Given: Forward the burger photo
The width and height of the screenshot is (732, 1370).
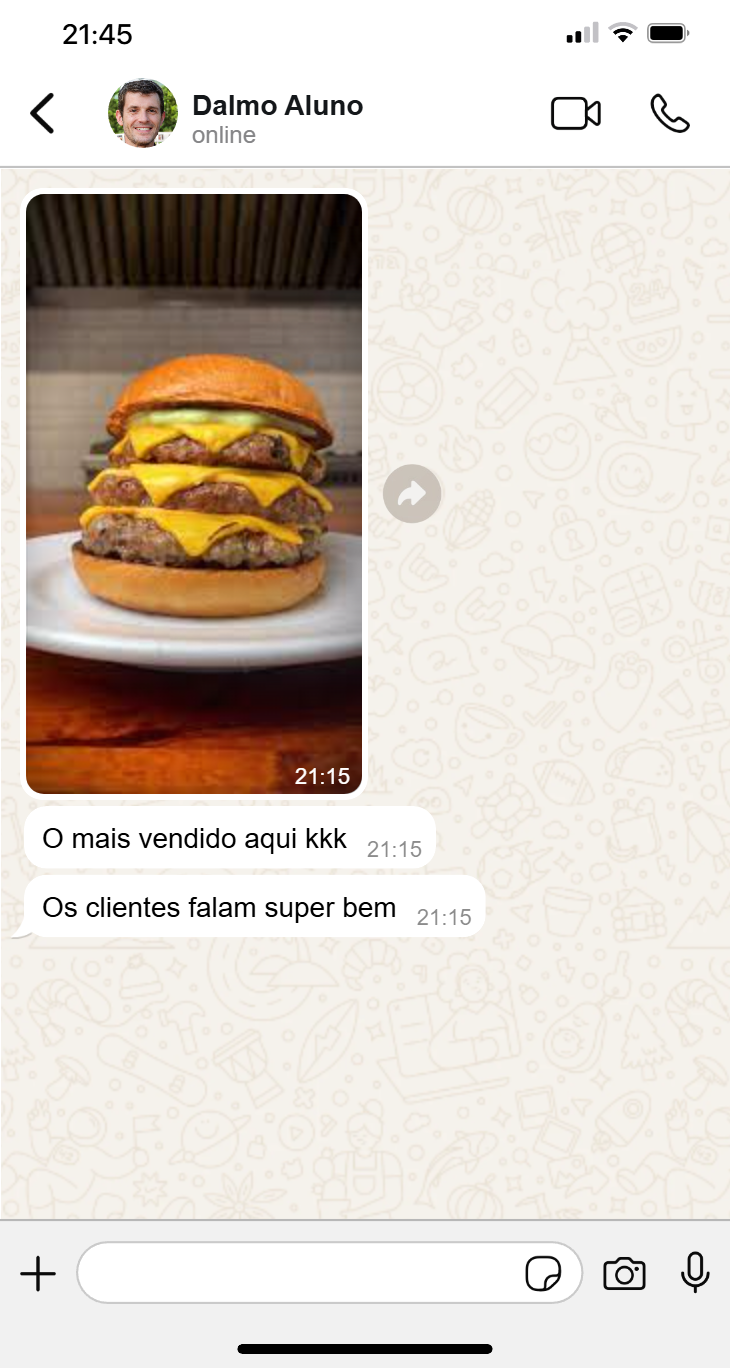Looking at the screenshot, I should pyautogui.click(x=412, y=494).
